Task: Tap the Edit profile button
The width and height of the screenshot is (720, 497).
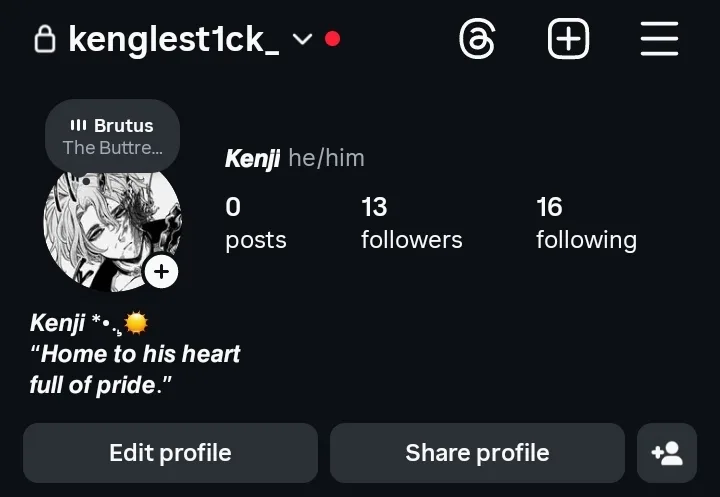Action: click(x=170, y=453)
